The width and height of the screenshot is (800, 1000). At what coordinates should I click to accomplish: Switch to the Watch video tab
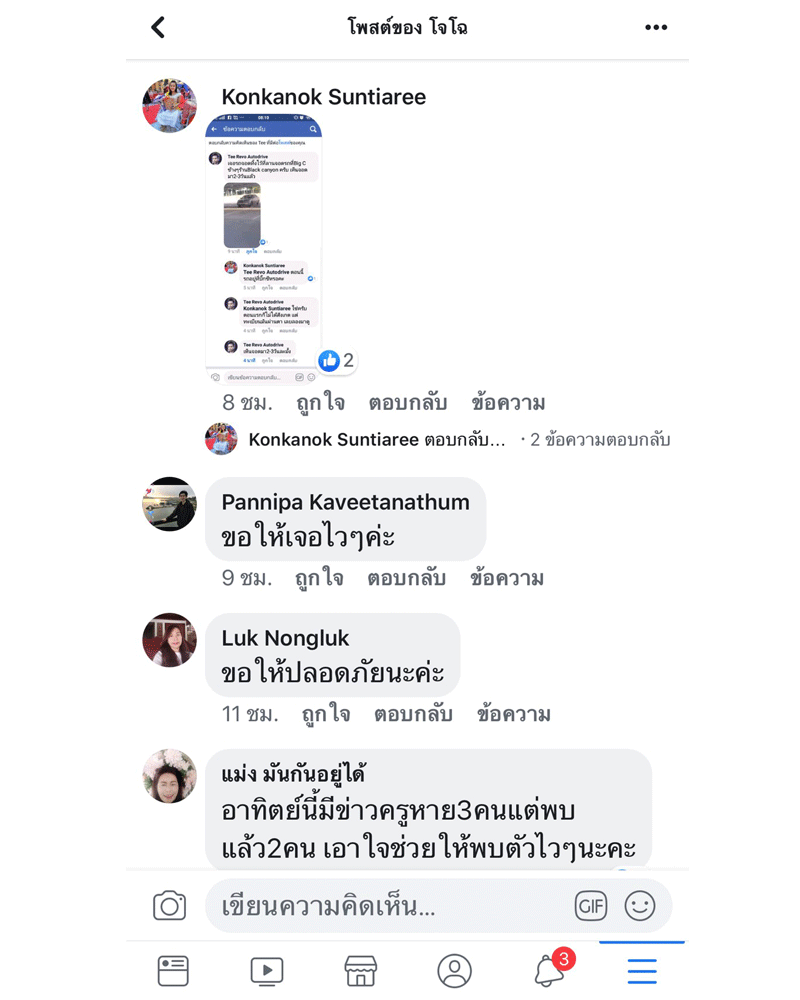point(266,970)
